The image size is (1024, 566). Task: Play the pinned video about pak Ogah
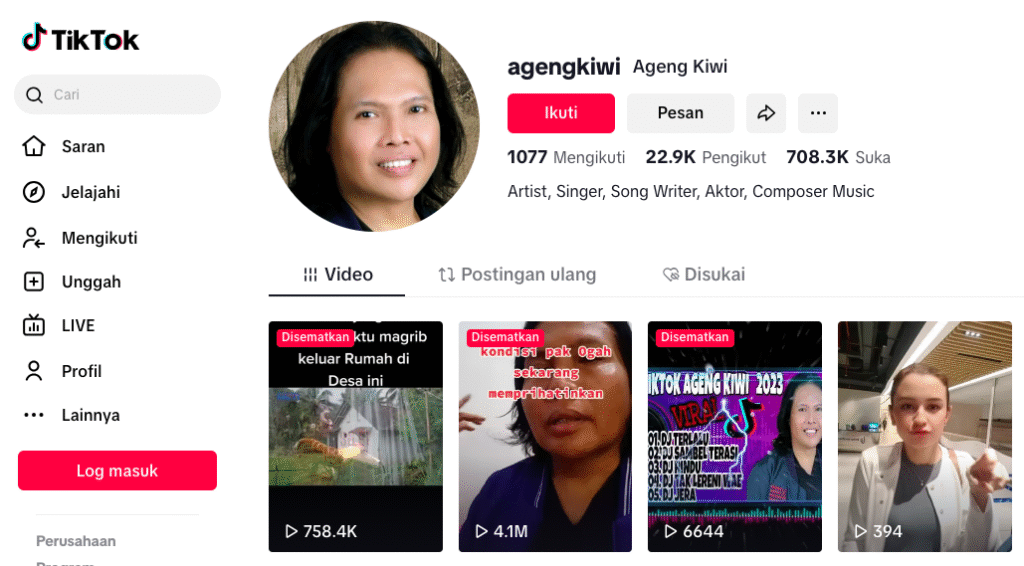[545, 437]
